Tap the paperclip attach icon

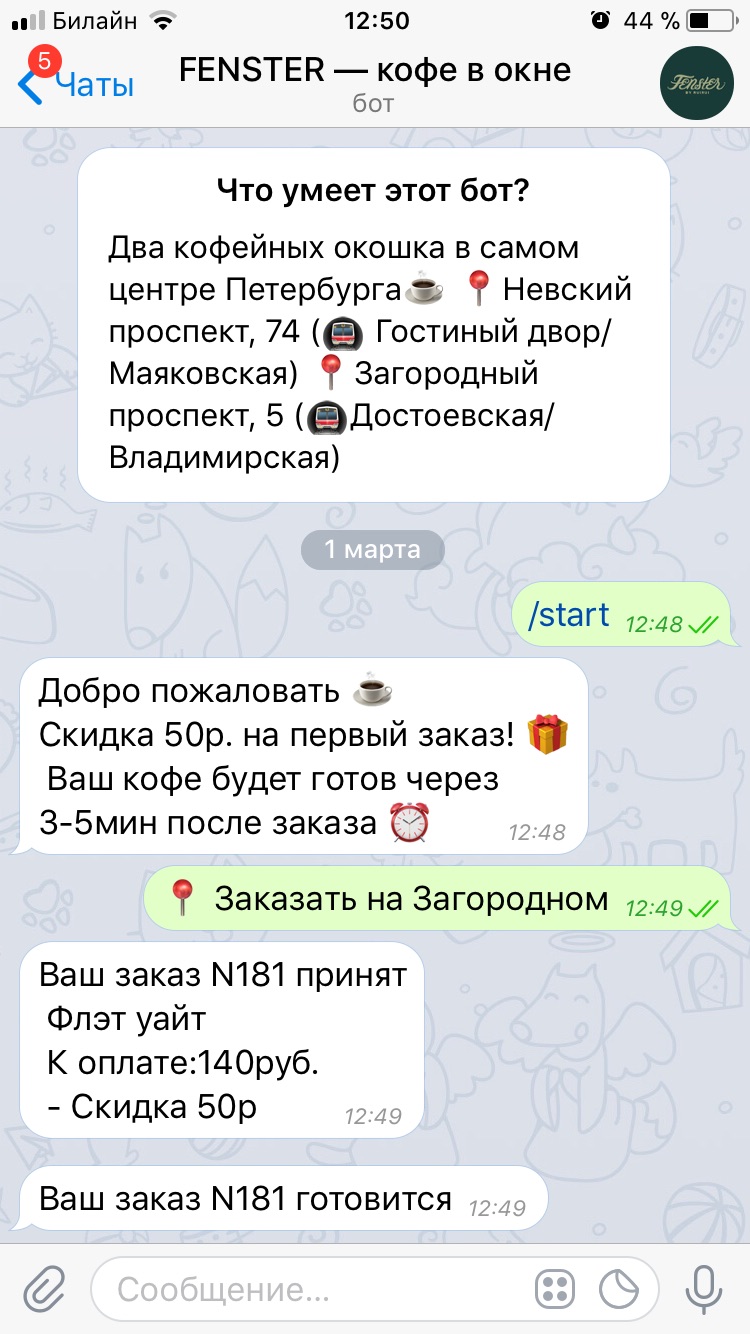point(43,1289)
